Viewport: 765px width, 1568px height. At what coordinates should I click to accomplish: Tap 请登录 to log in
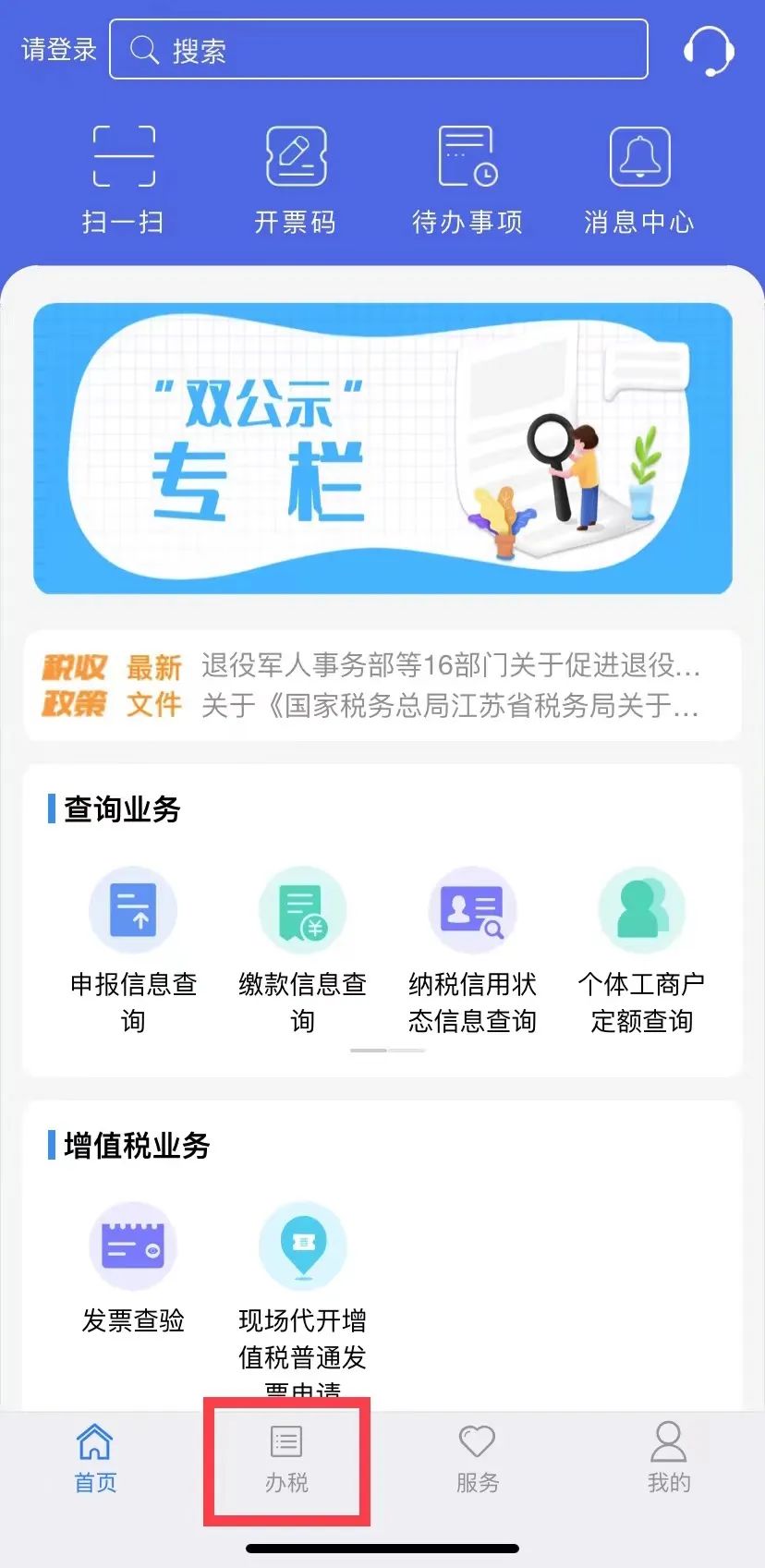59,49
